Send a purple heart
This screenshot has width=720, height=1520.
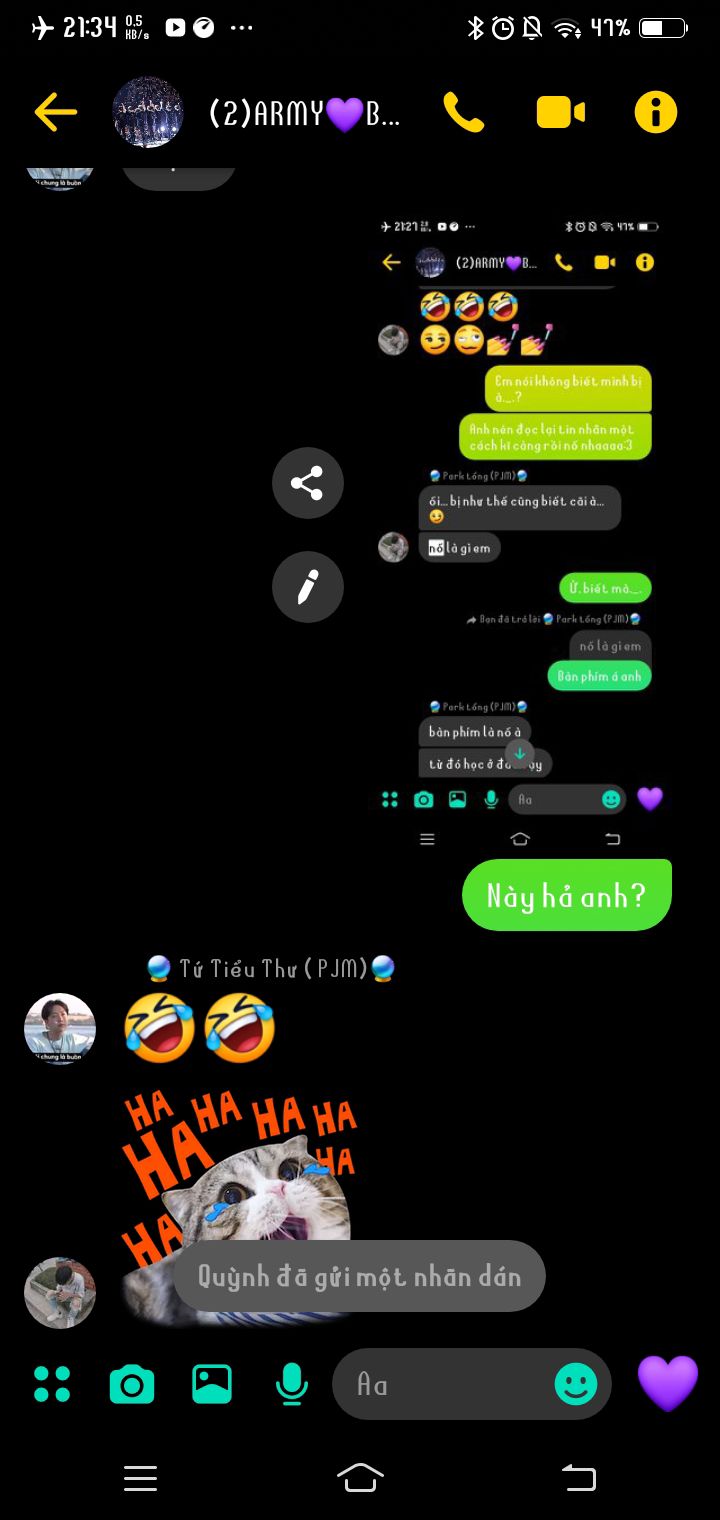pyautogui.click(x=667, y=1382)
